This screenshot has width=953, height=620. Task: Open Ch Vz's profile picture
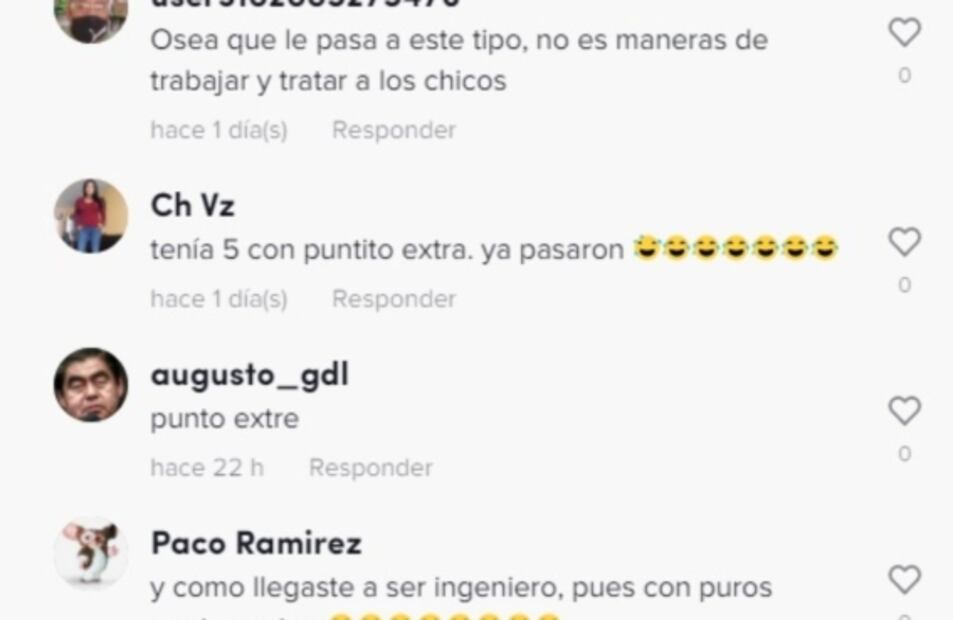(x=91, y=216)
